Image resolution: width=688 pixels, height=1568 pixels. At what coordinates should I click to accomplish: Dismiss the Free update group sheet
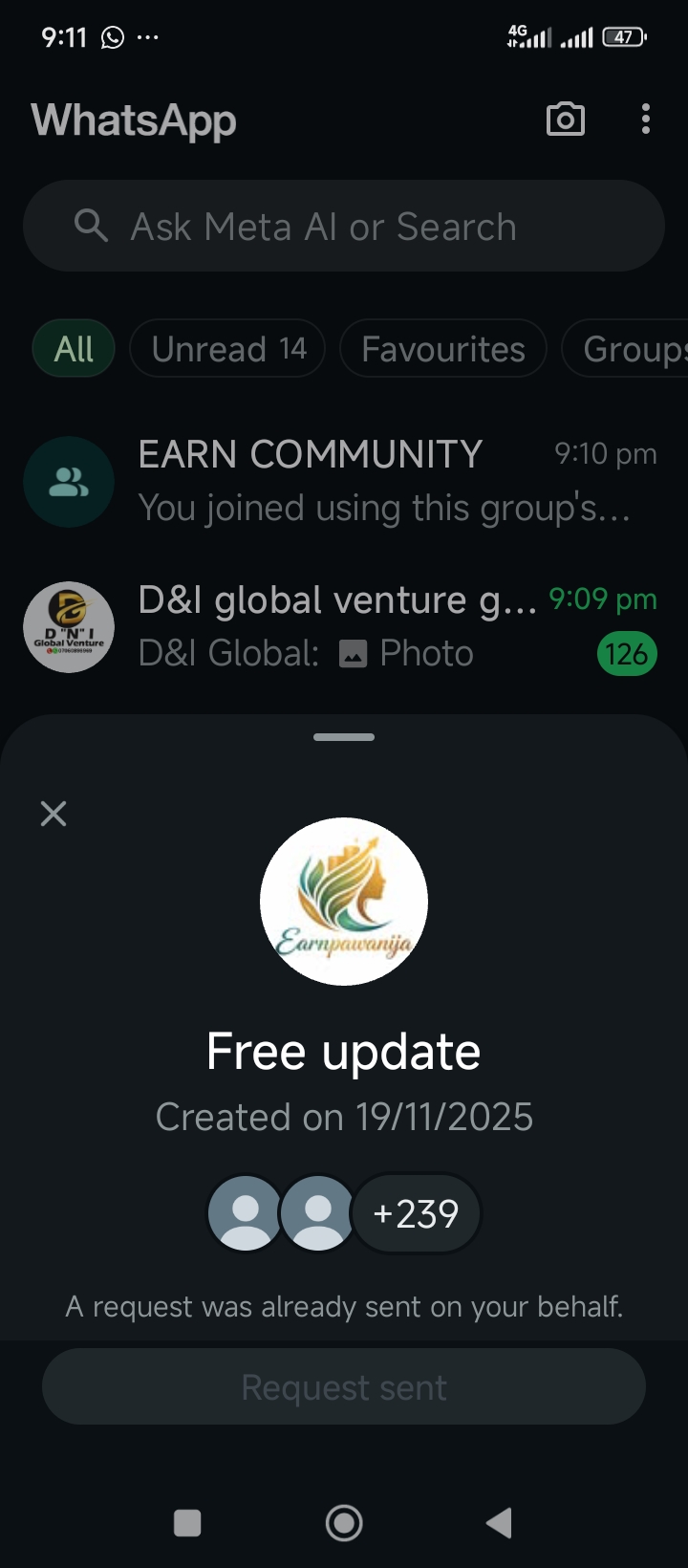[x=54, y=814]
